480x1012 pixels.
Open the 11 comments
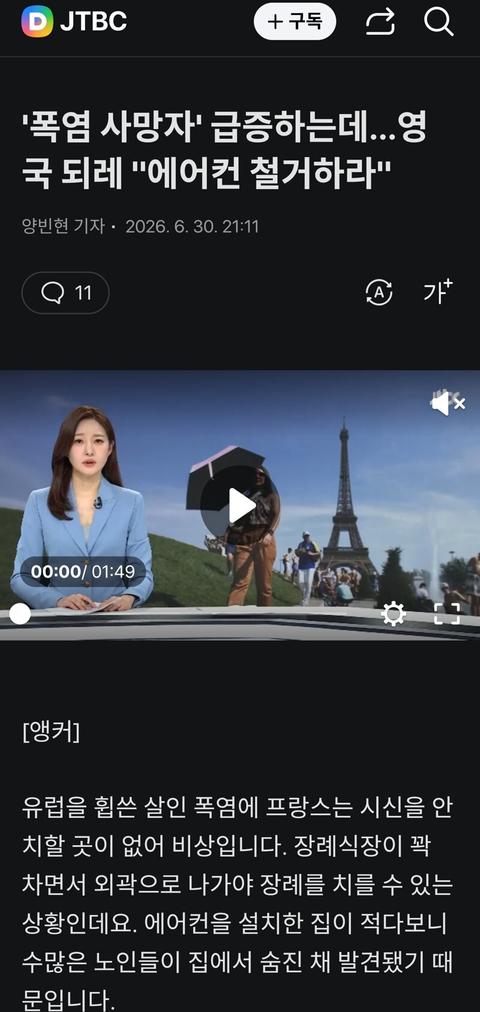pos(65,294)
